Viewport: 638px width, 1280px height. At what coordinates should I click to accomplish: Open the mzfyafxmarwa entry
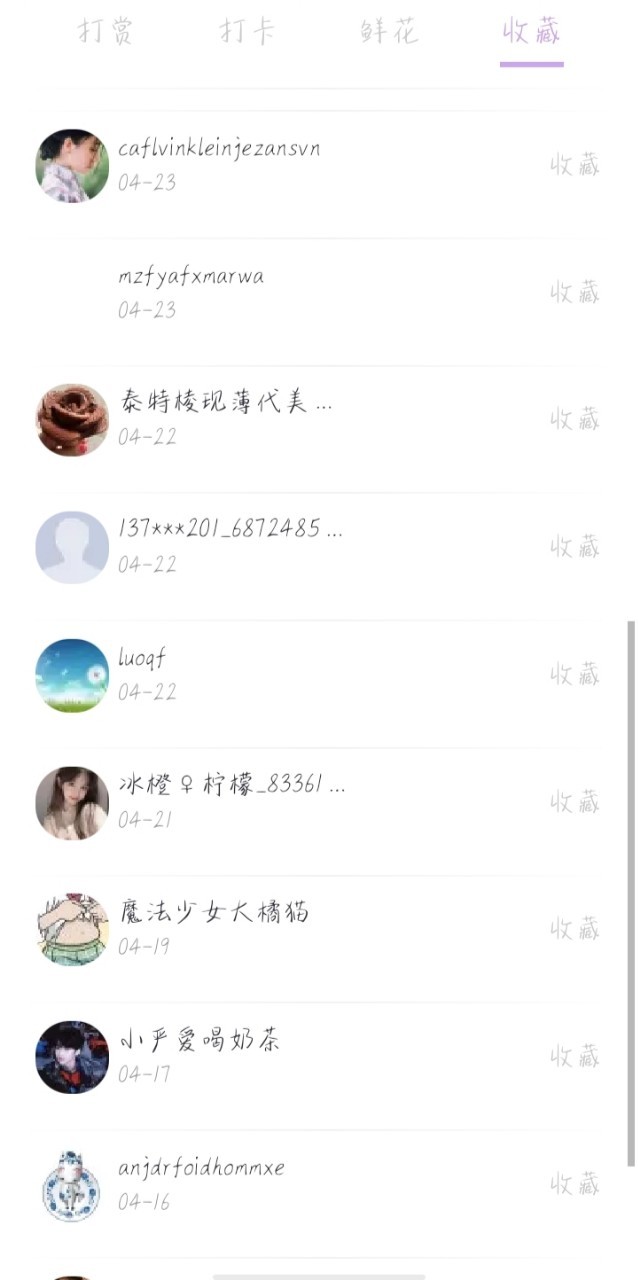[318, 292]
